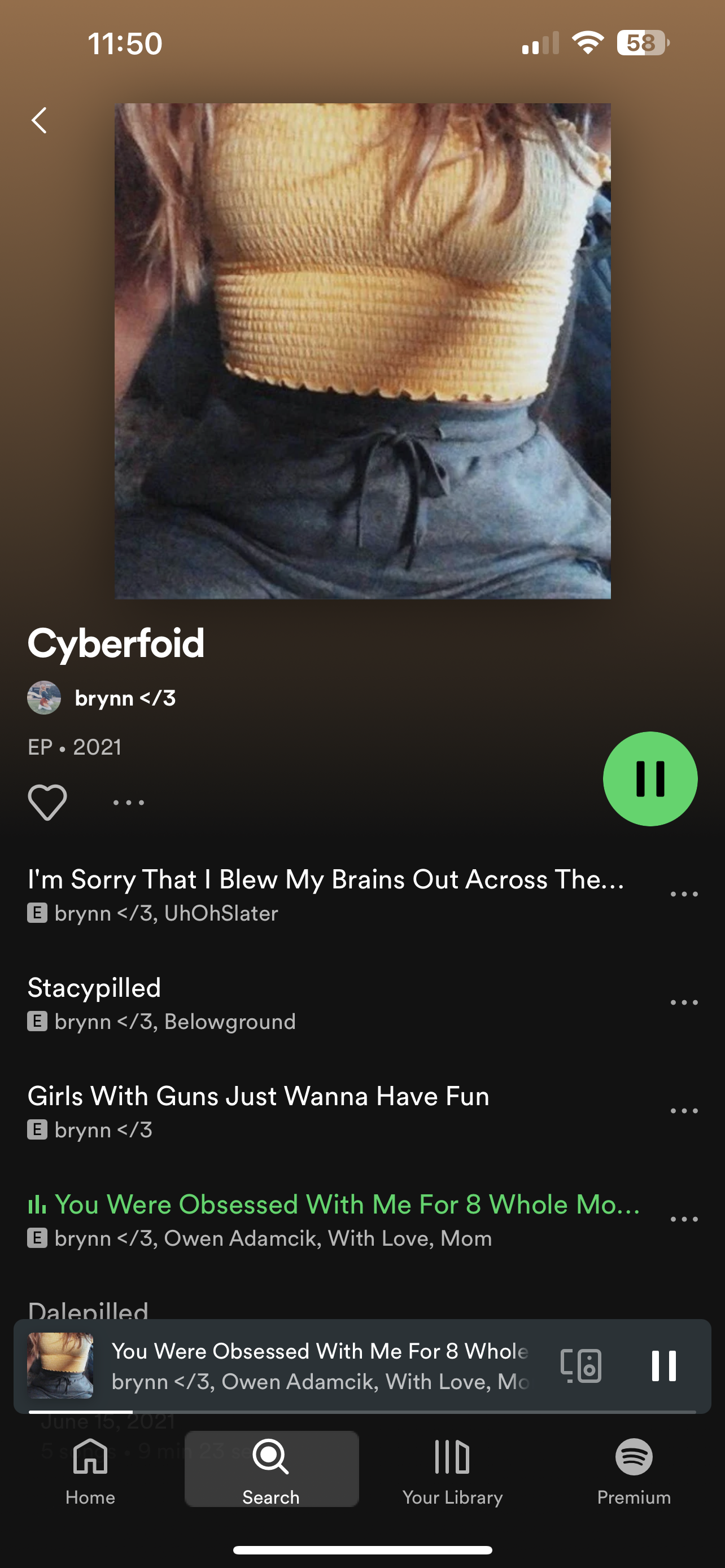
Task: Switch to the Search tab
Action: [x=272, y=1469]
